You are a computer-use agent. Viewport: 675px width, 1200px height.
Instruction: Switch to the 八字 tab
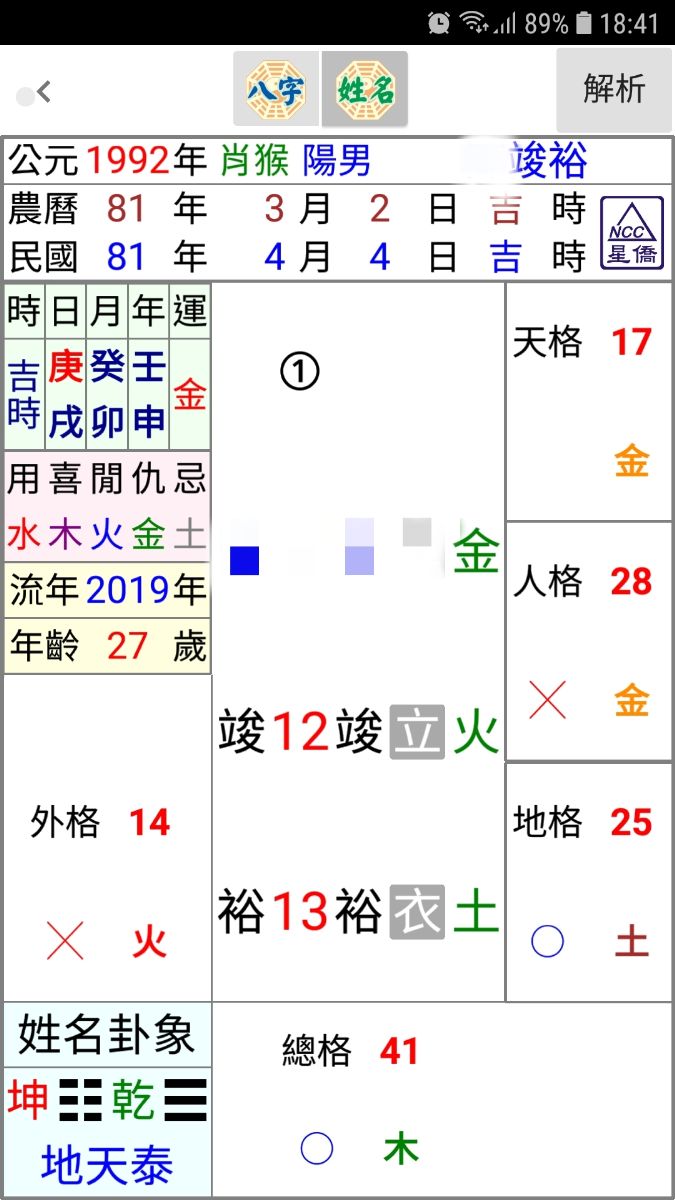point(276,89)
